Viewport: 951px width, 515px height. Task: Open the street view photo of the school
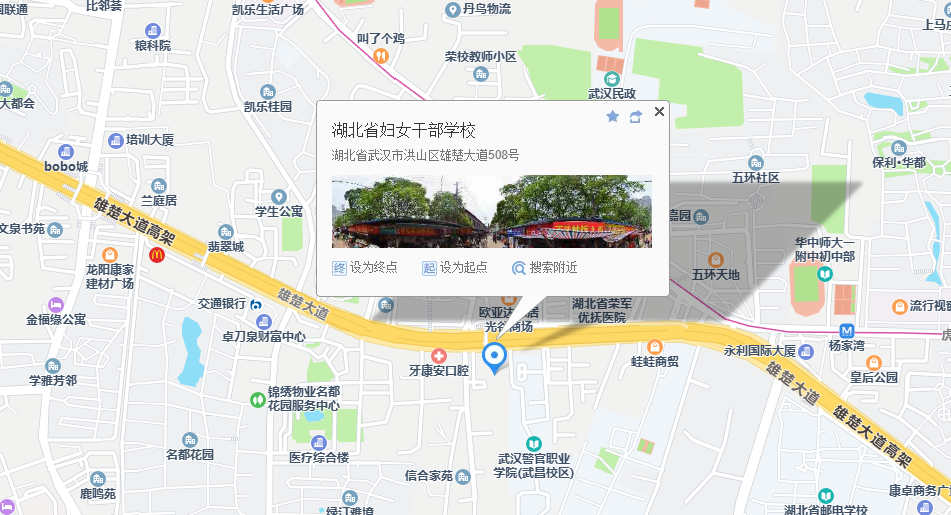coord(491,212)
